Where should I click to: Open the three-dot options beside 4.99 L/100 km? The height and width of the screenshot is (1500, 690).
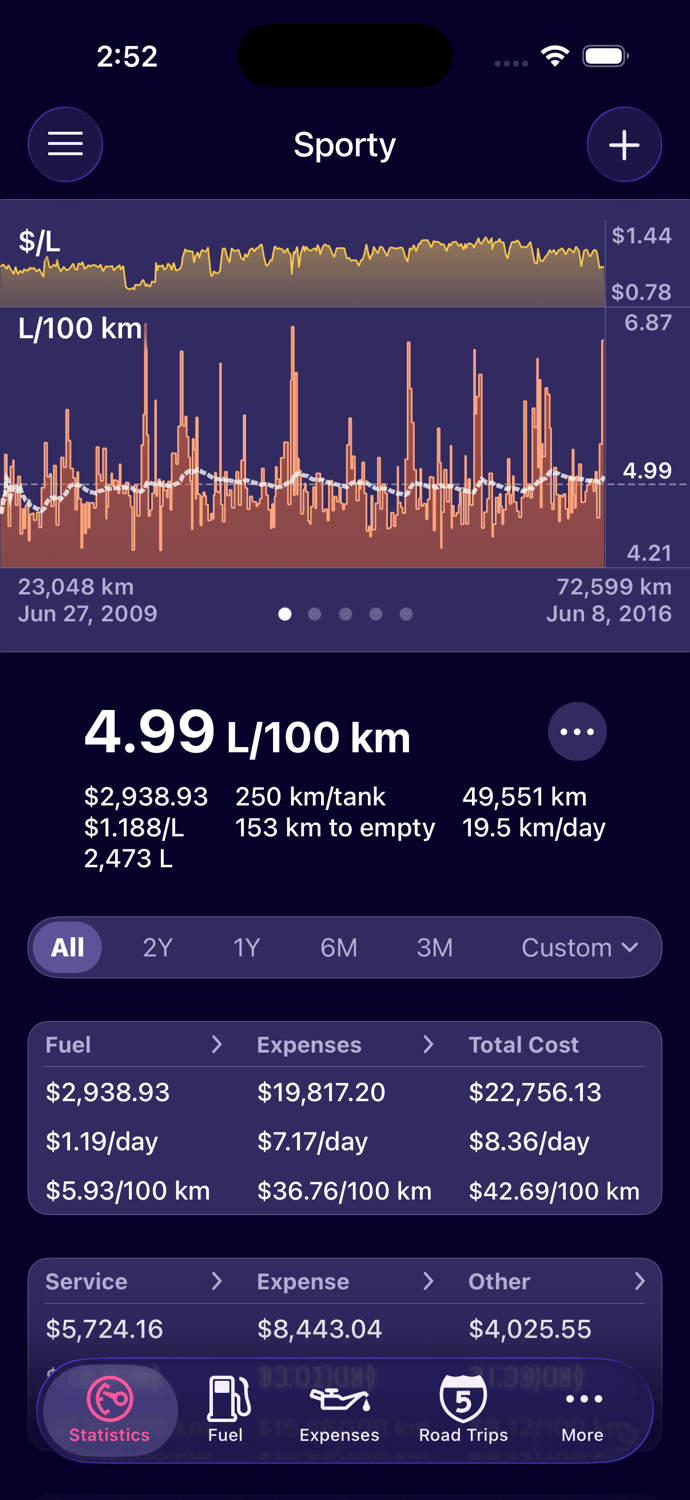(x=577, y=732)
